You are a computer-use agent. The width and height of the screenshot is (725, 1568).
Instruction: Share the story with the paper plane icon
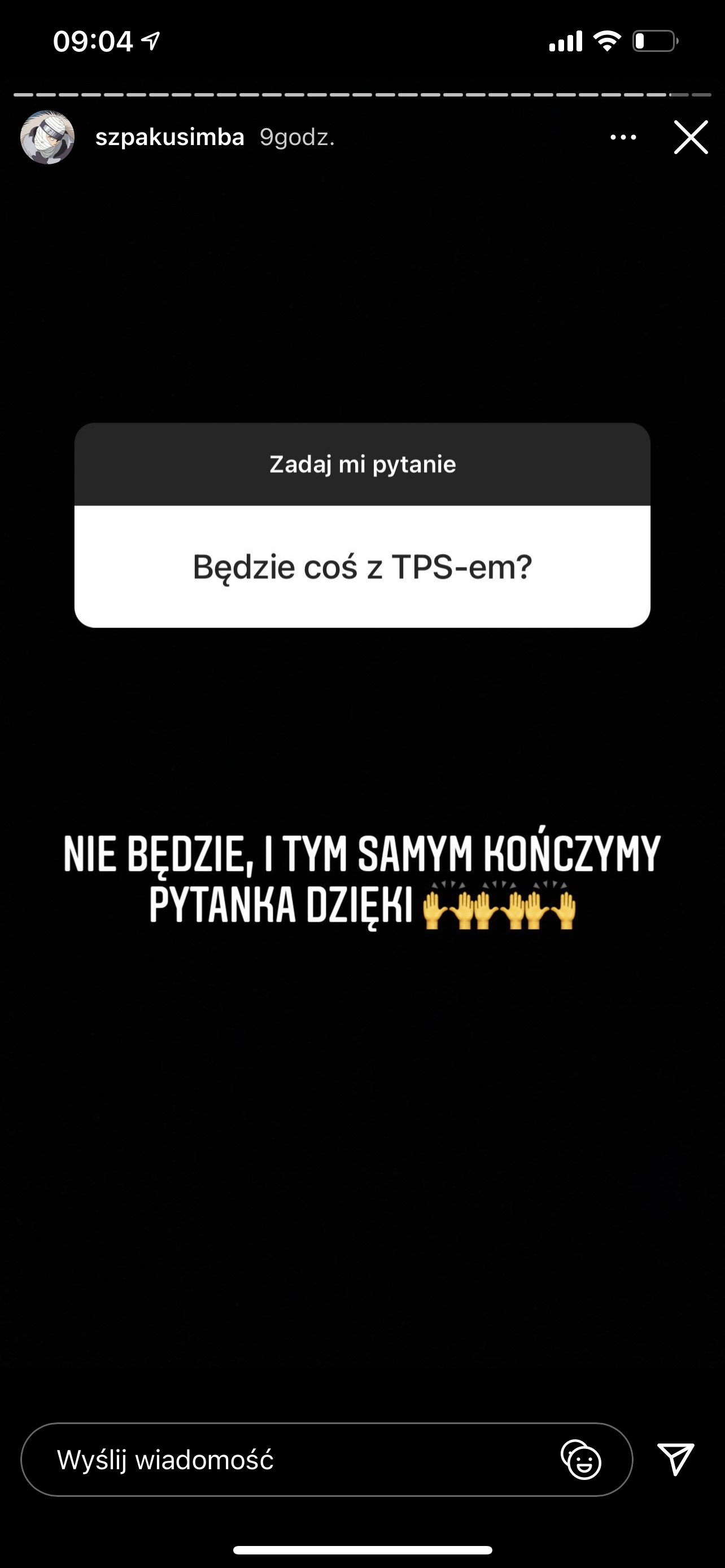(x=676, y=1459)
